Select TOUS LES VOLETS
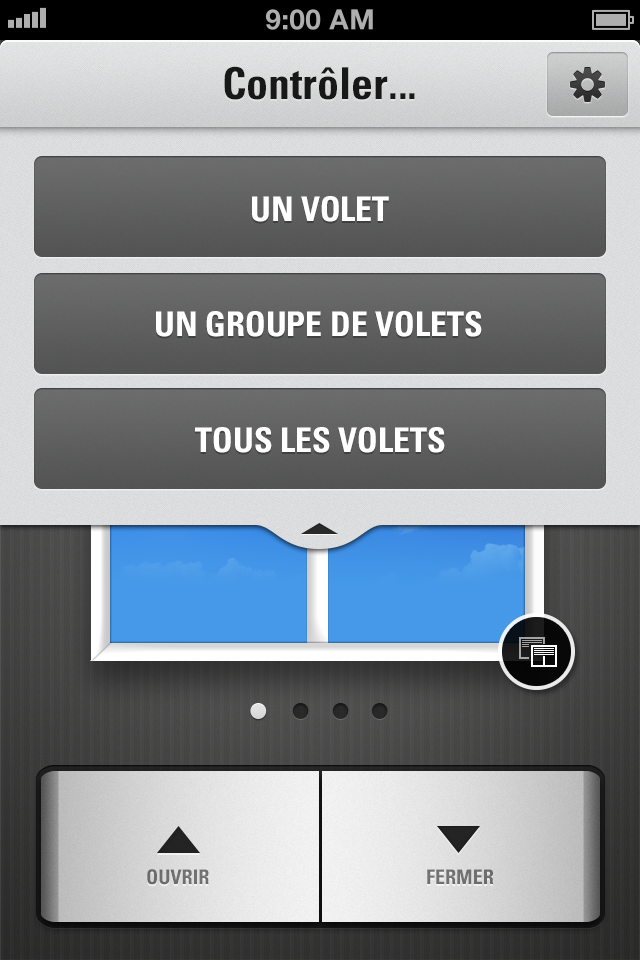The height and width of the screenshot is (960, 640). pos(320,439)
